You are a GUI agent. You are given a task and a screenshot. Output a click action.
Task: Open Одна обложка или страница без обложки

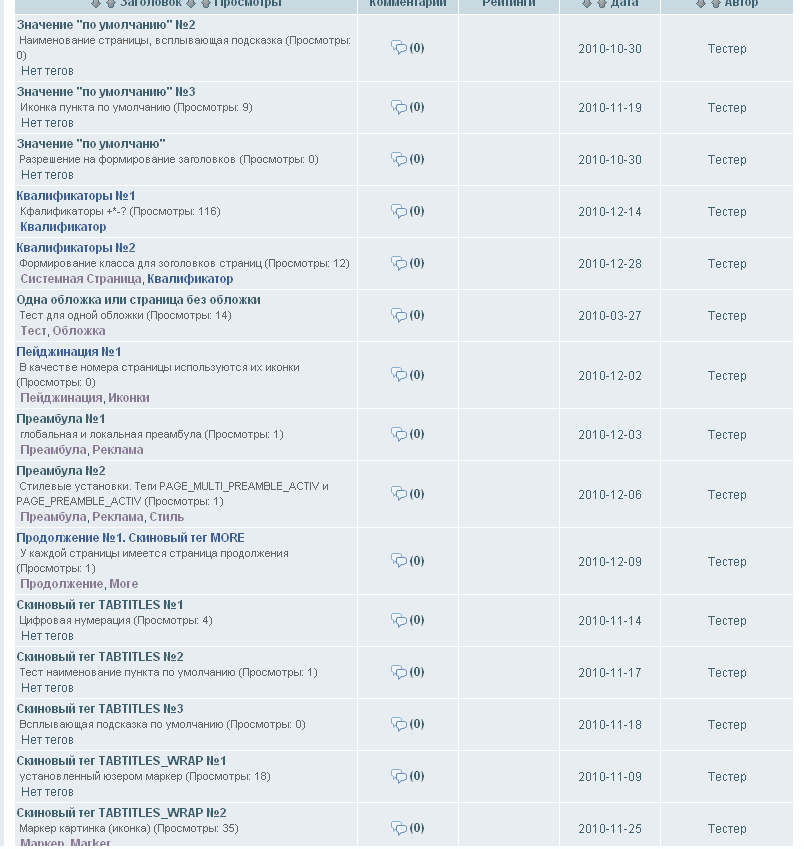click(x=138, y=300)
